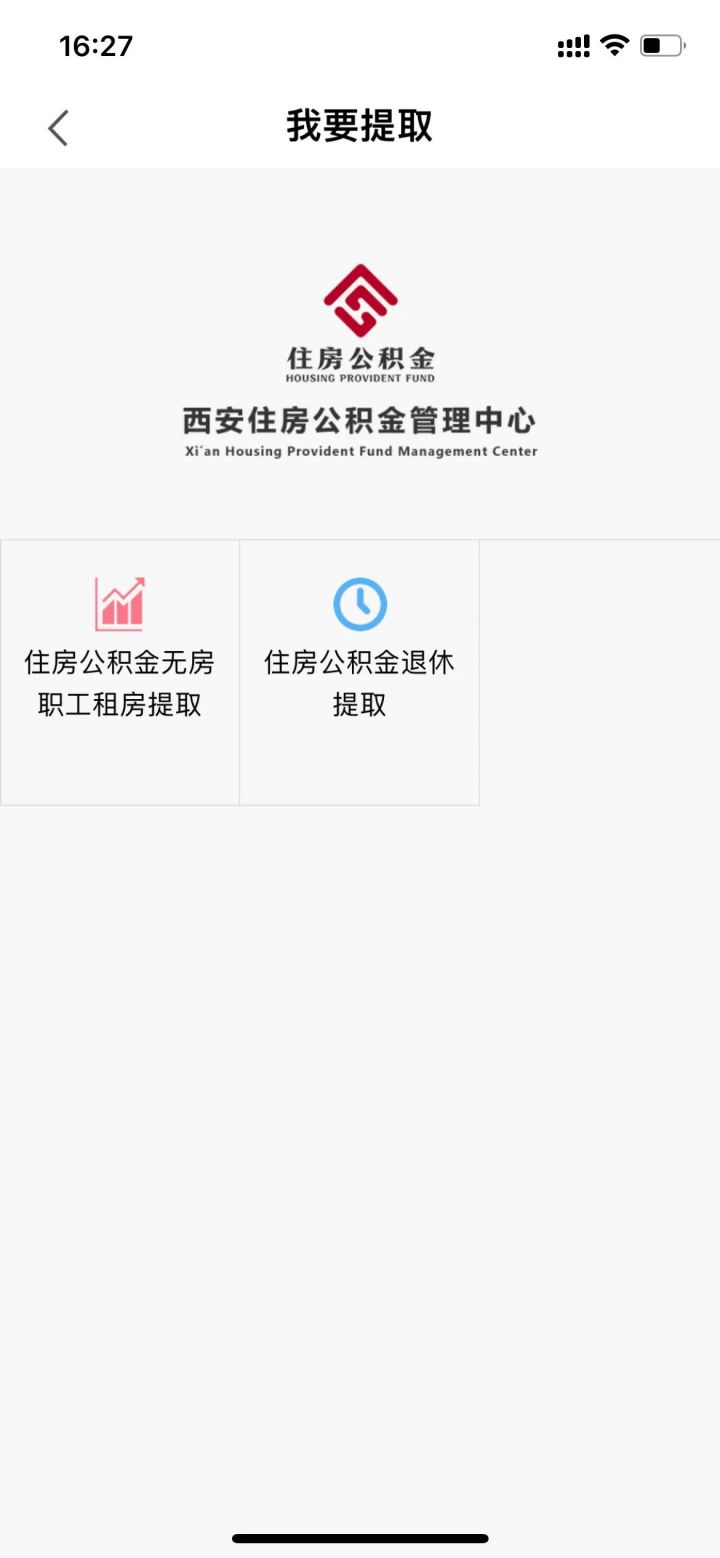Tap the blue clock retirement withdrawal icon
This screenshot has width=720, height=1558.
[359, 602]
